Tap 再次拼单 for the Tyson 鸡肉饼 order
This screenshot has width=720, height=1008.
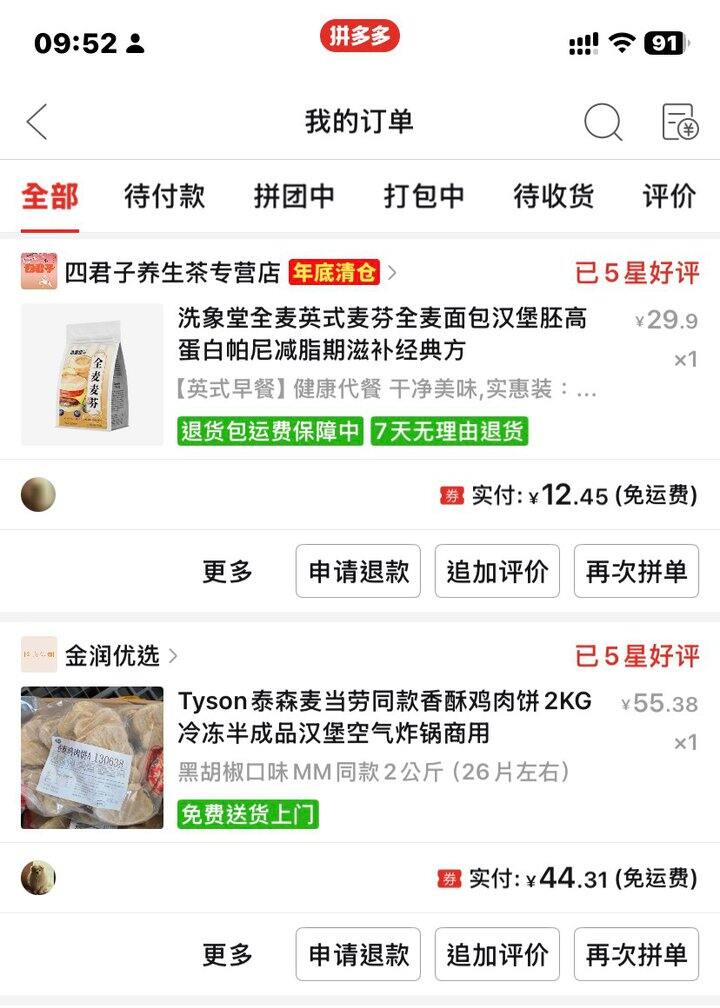point(636,954)
